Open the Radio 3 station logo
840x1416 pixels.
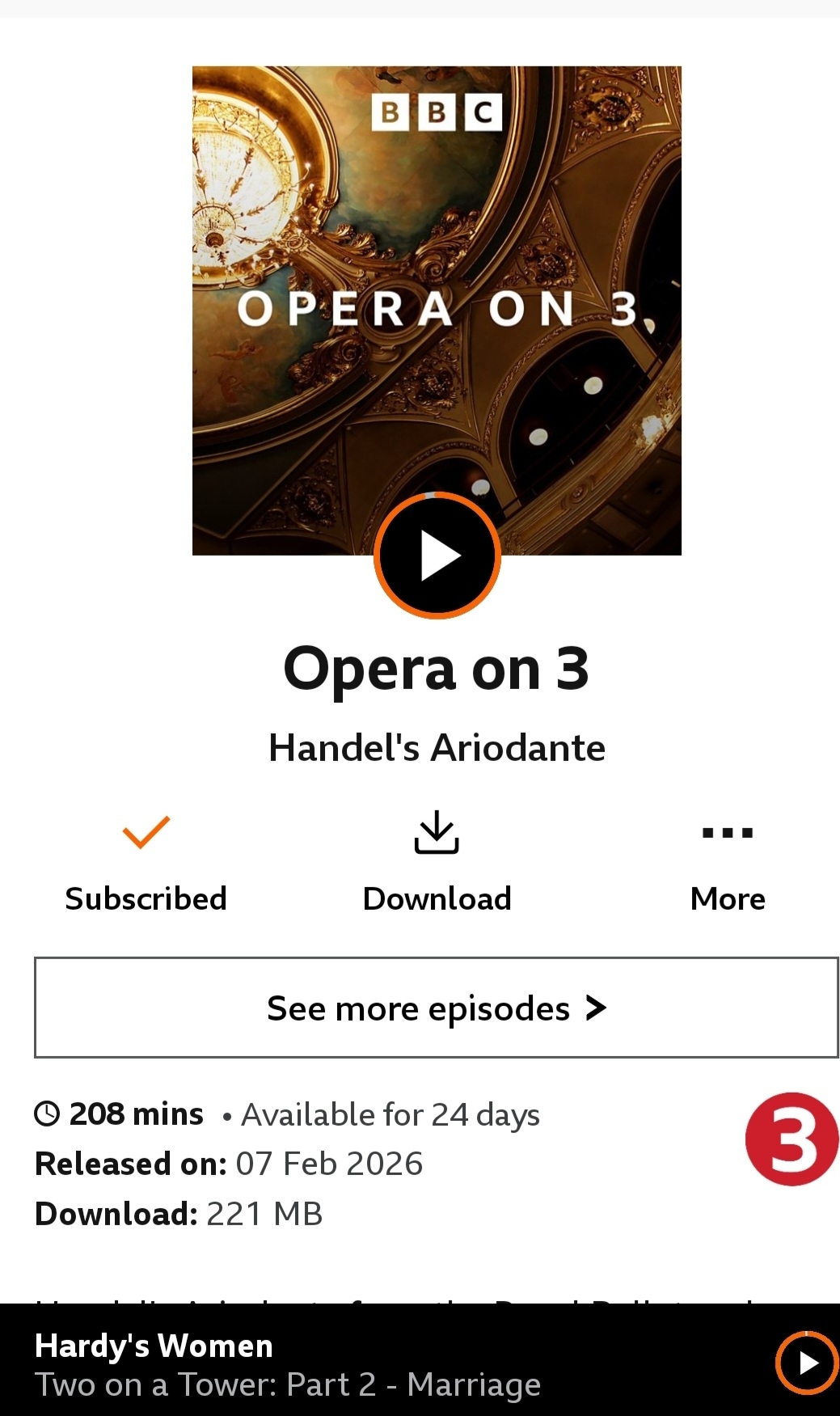(x=791, y=1139)
